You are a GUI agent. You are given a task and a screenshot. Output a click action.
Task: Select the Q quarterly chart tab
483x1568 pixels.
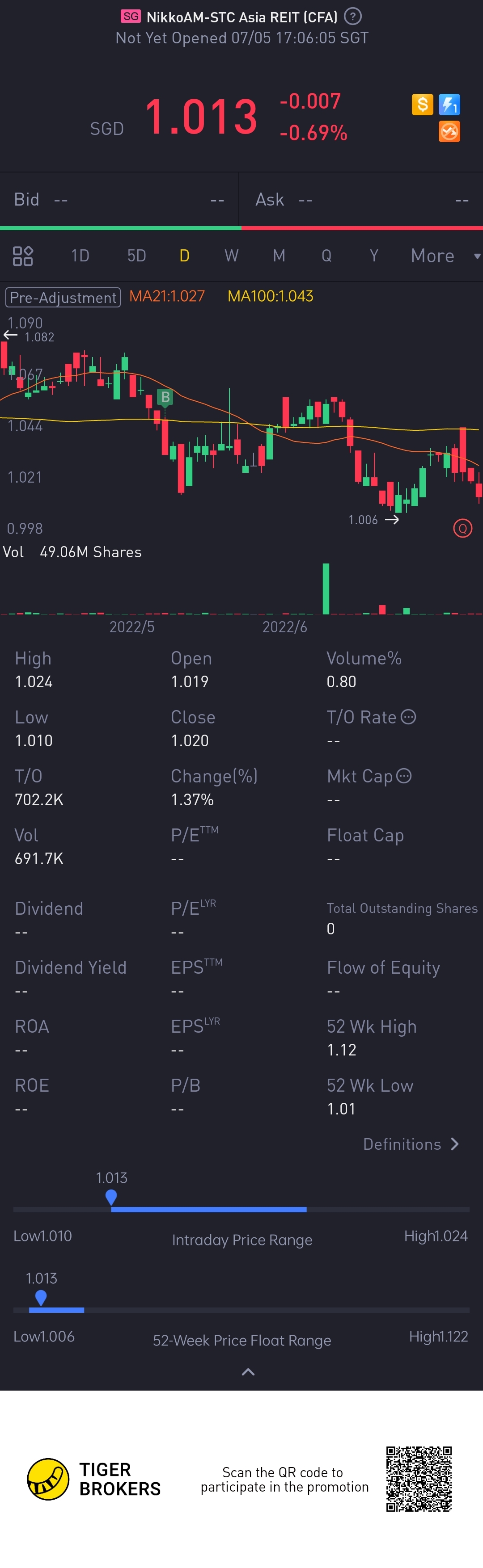click(326, 256)
